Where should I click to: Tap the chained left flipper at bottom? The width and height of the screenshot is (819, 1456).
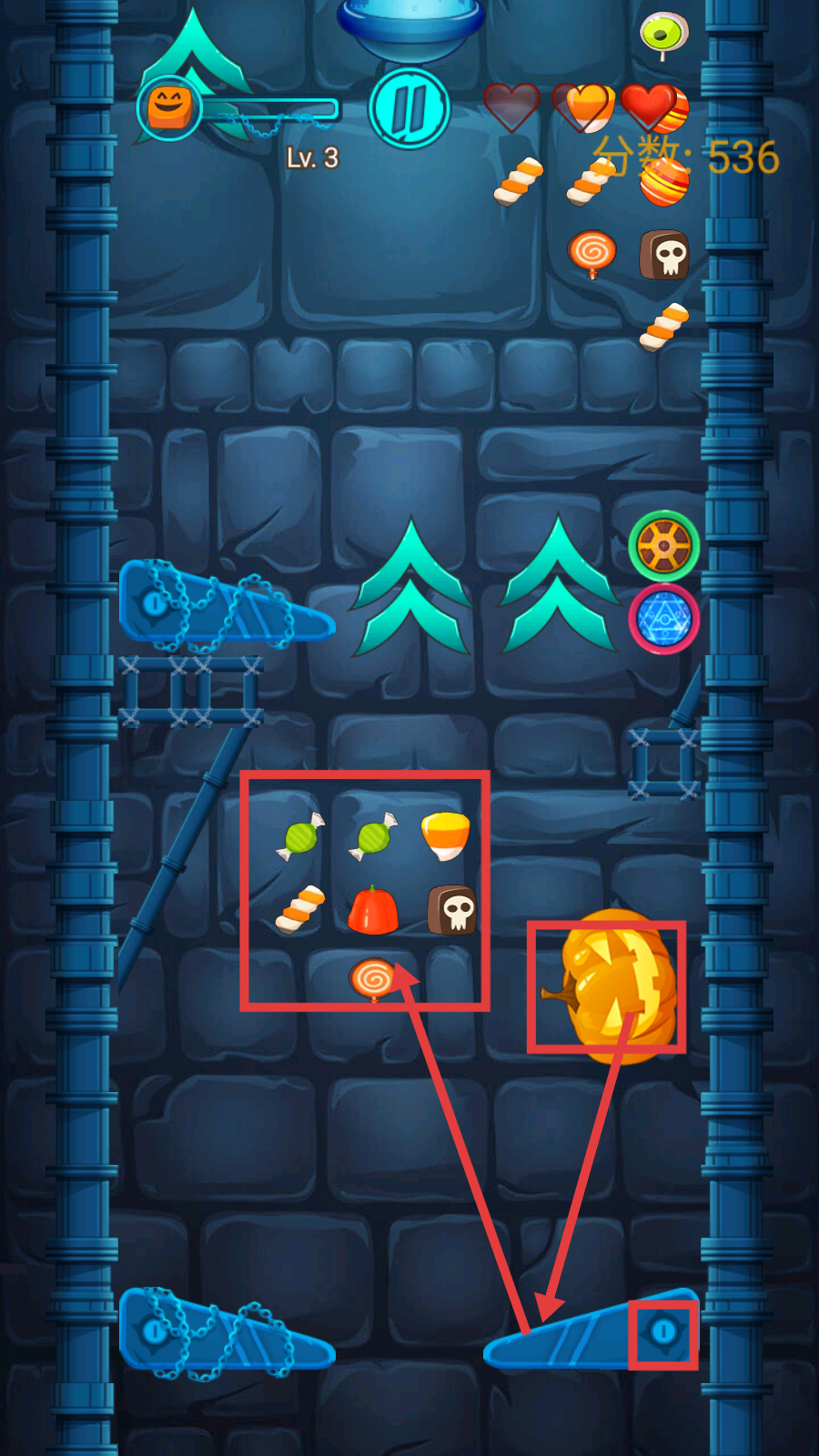224,1331
